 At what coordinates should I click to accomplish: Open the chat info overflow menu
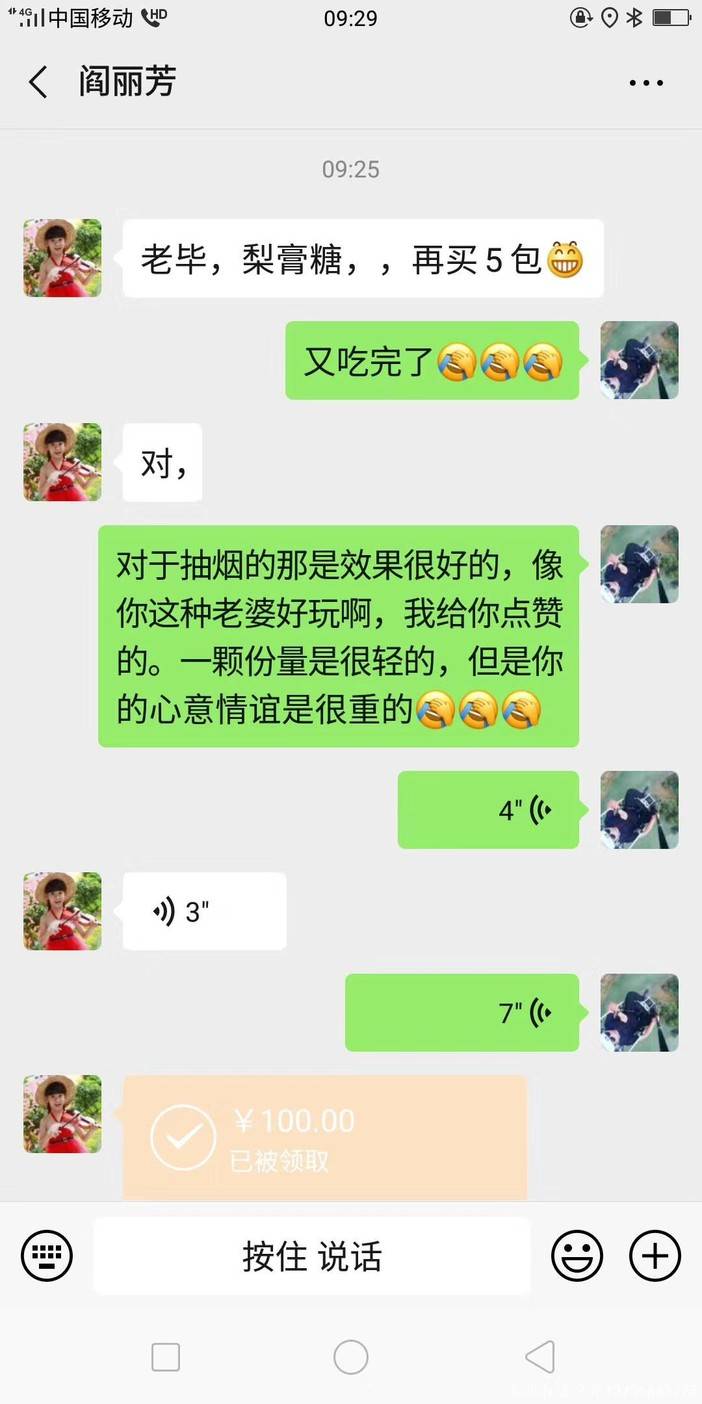646,83
